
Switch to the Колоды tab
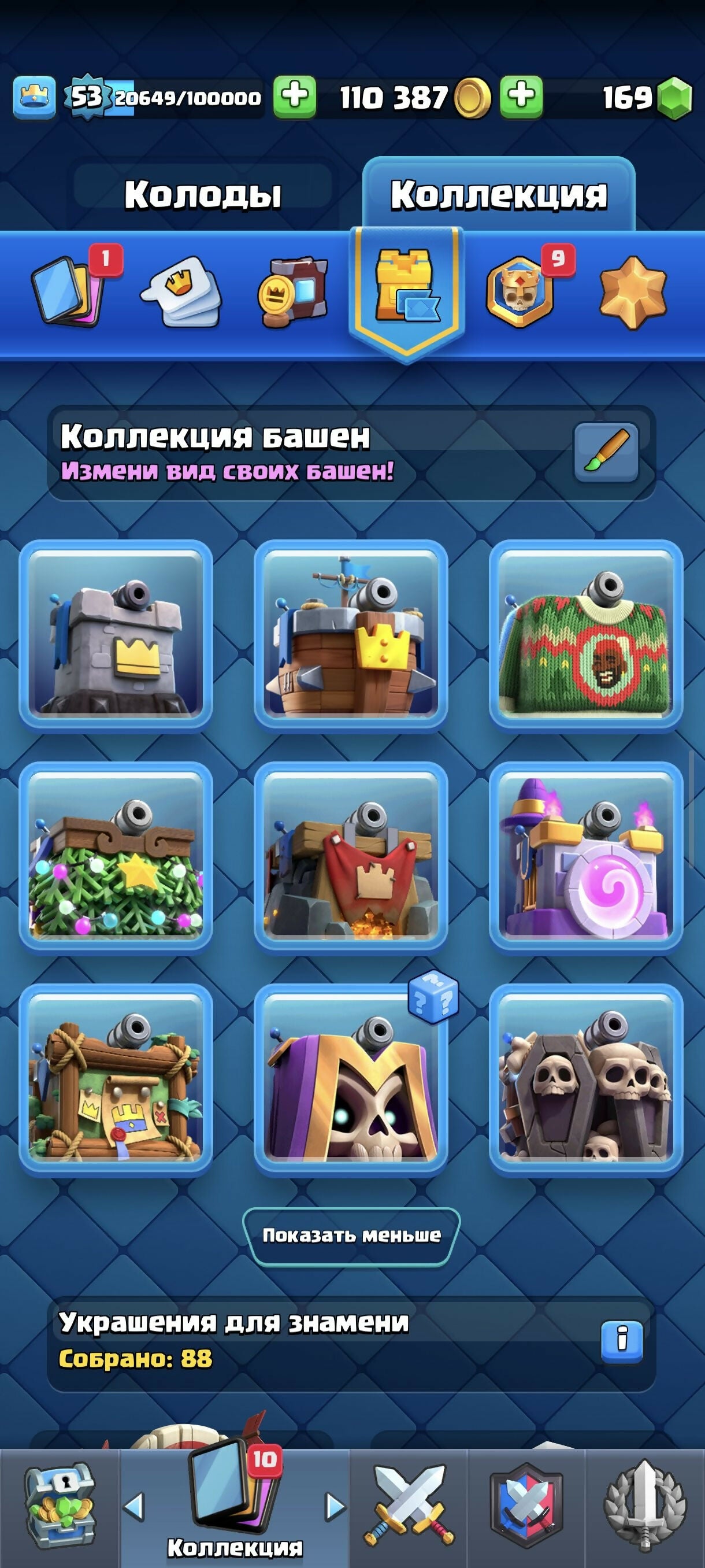click(203, 195)
